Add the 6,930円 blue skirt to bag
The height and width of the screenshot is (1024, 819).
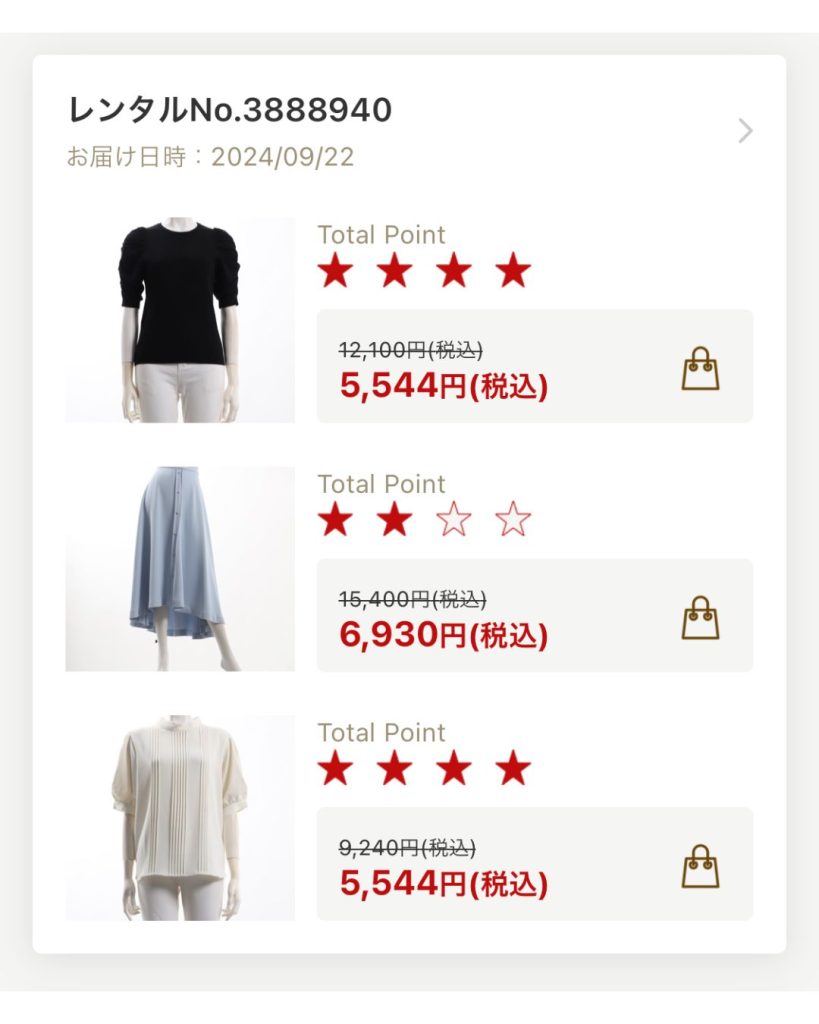pyautogui.click(x=700, y=617)
